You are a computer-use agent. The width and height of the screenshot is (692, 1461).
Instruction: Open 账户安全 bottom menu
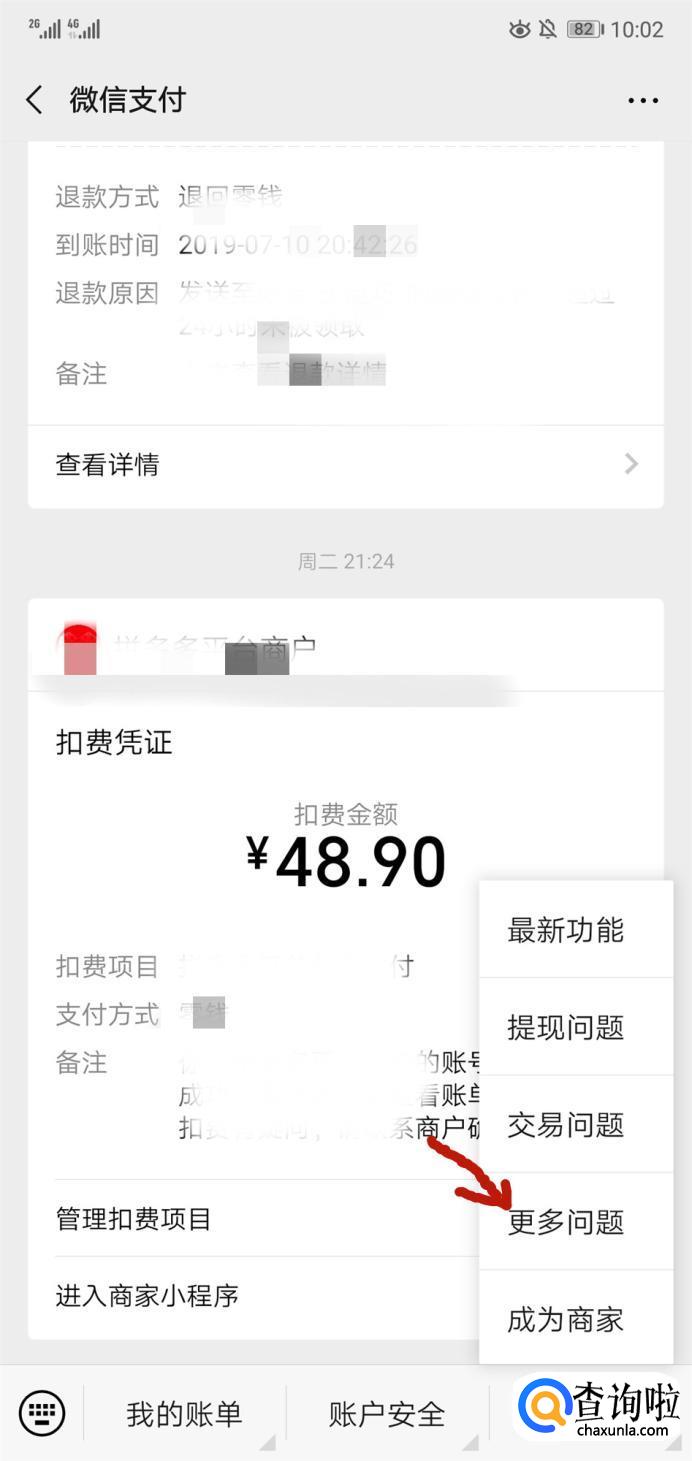click(387, 1414)
